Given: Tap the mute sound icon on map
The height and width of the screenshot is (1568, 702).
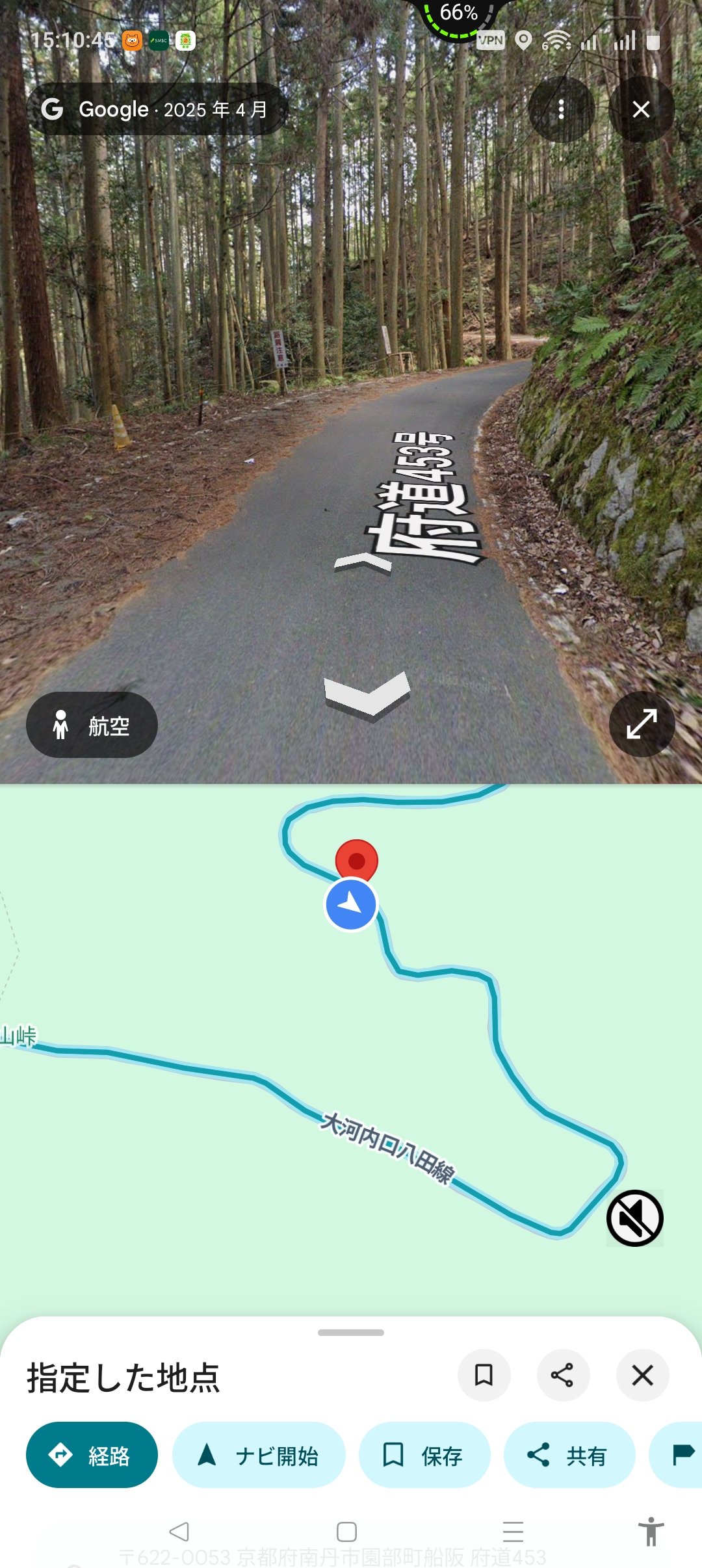Looking at the screenshot, I should [x=634, y=1218].
